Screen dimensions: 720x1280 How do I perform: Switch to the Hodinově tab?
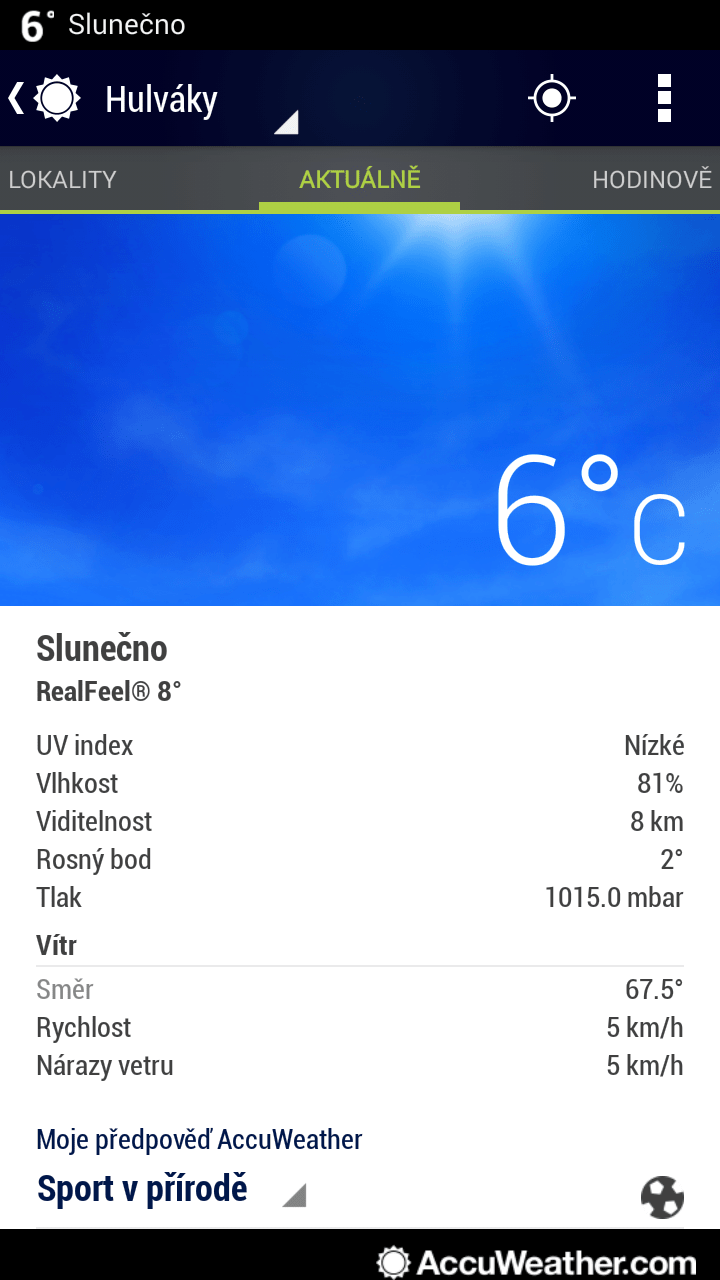pos(652,180)
